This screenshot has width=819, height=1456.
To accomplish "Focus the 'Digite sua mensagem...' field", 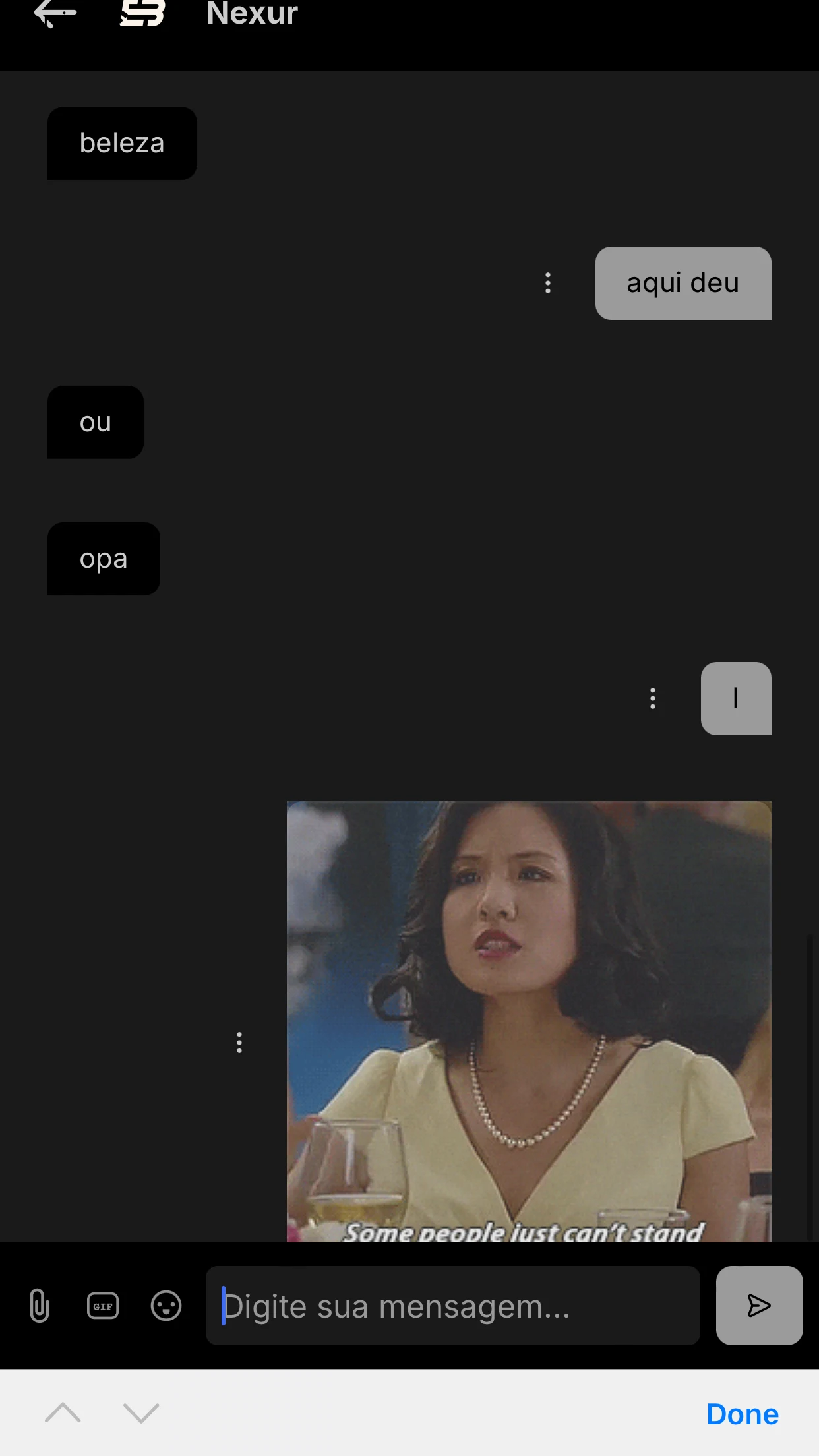I will click(452, 1306).
